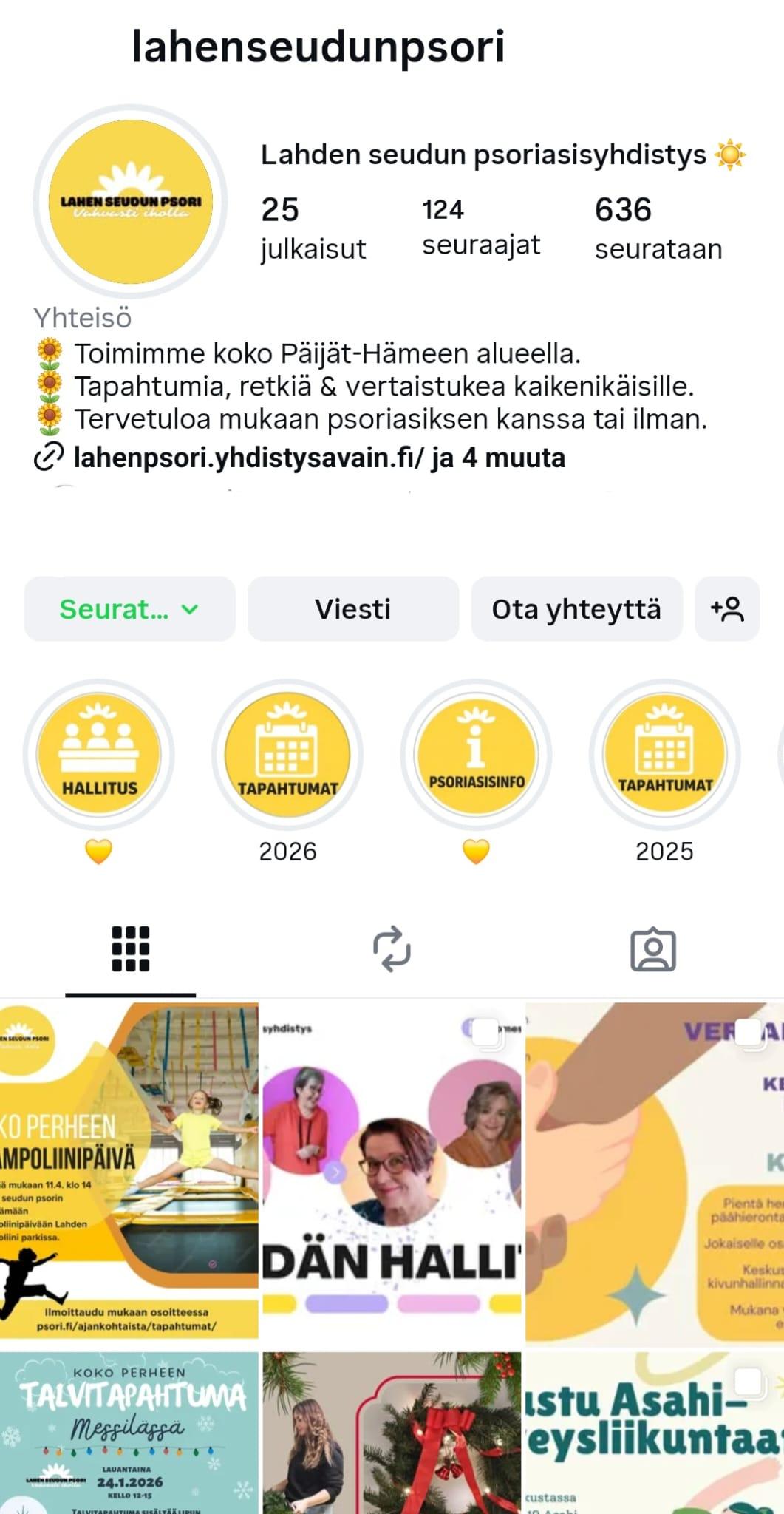Image resolution: width=784 pixels, height=1514 pixels.
Task: Show suggested accounts via add-person icon
Action: click(x=727, y=609)
